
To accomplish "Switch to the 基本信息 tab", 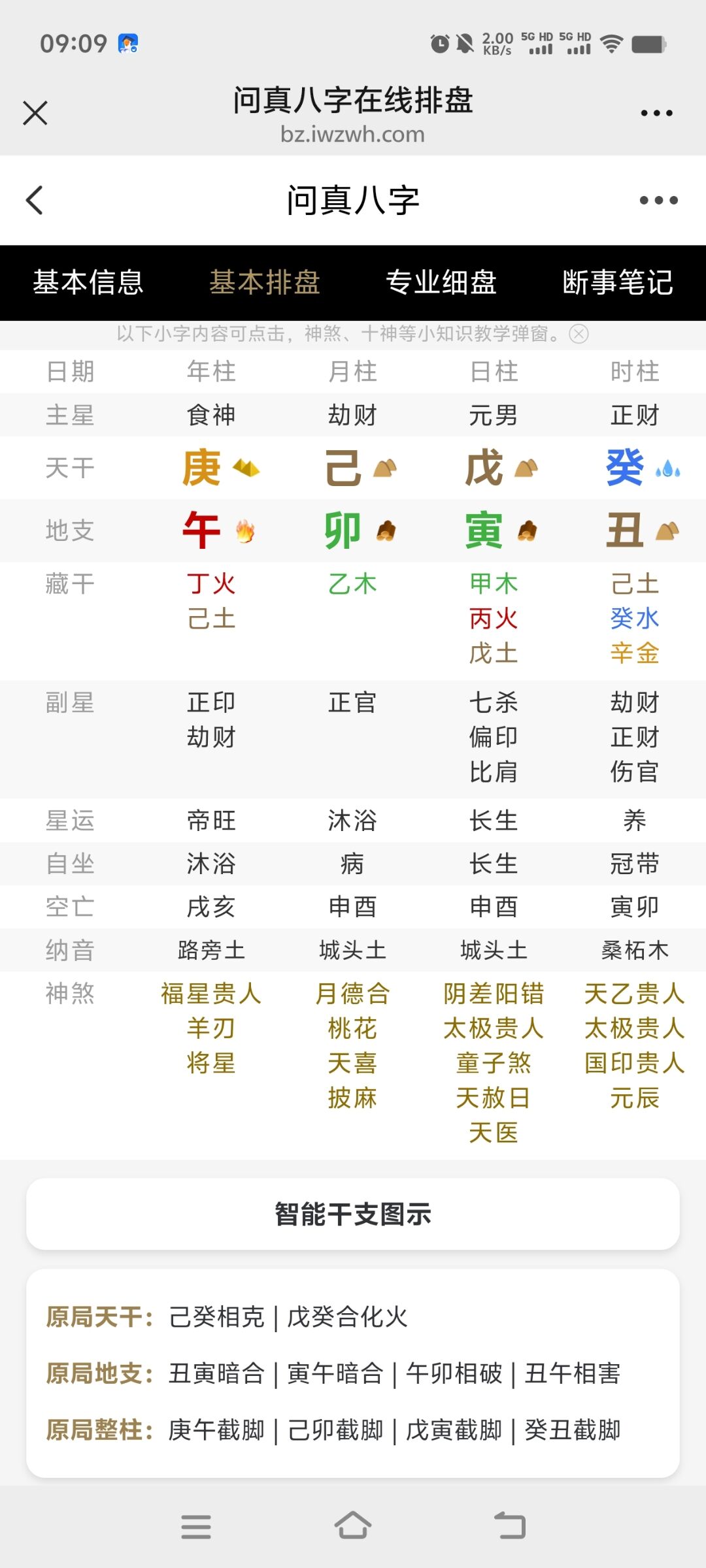I will [x=88, y=282].
